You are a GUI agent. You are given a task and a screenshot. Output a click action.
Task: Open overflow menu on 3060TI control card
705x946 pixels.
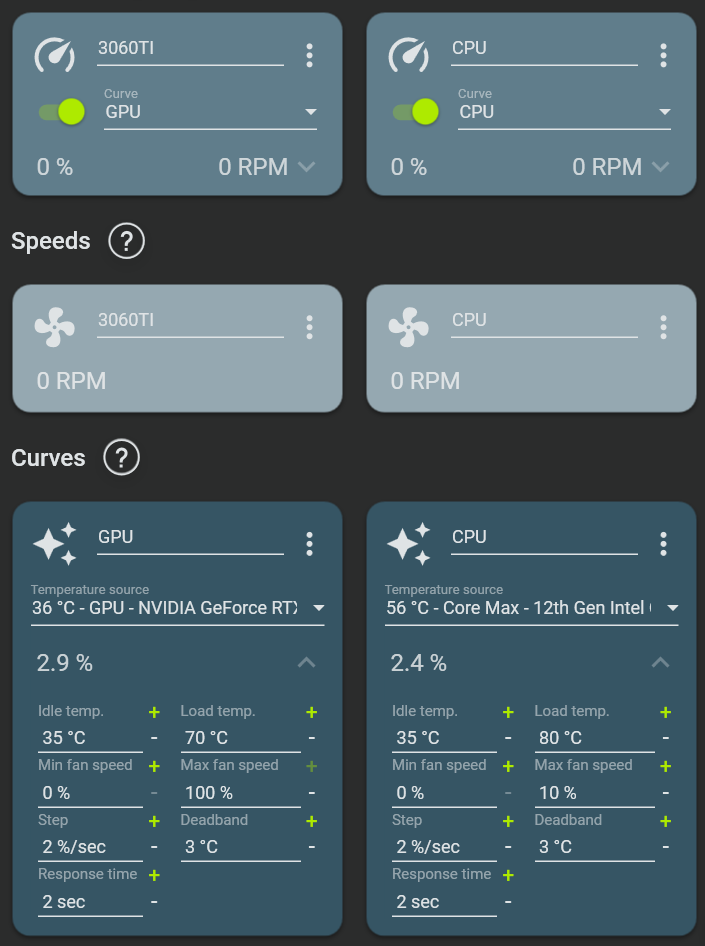coord(310,55)
